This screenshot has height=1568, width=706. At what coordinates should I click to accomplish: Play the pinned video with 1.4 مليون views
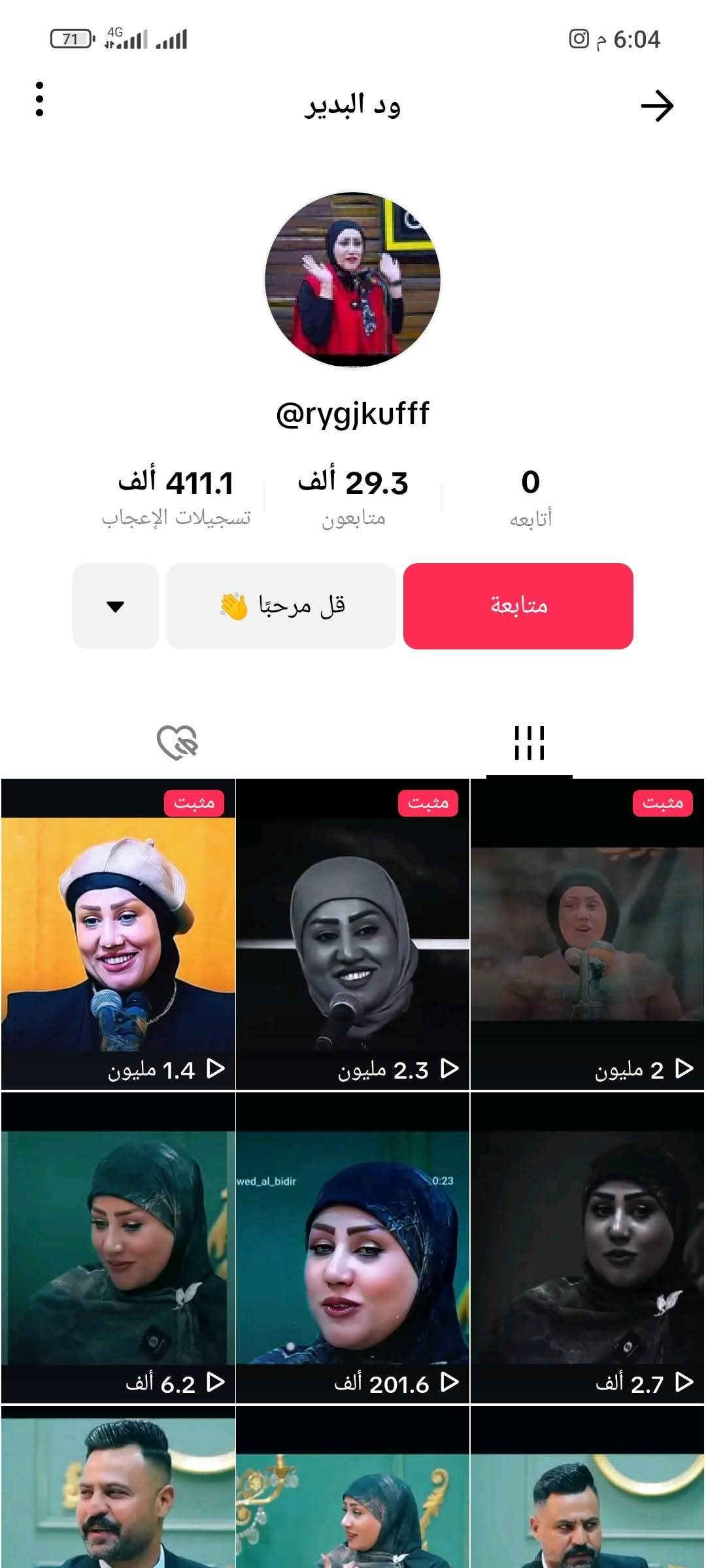pos(118,934)
